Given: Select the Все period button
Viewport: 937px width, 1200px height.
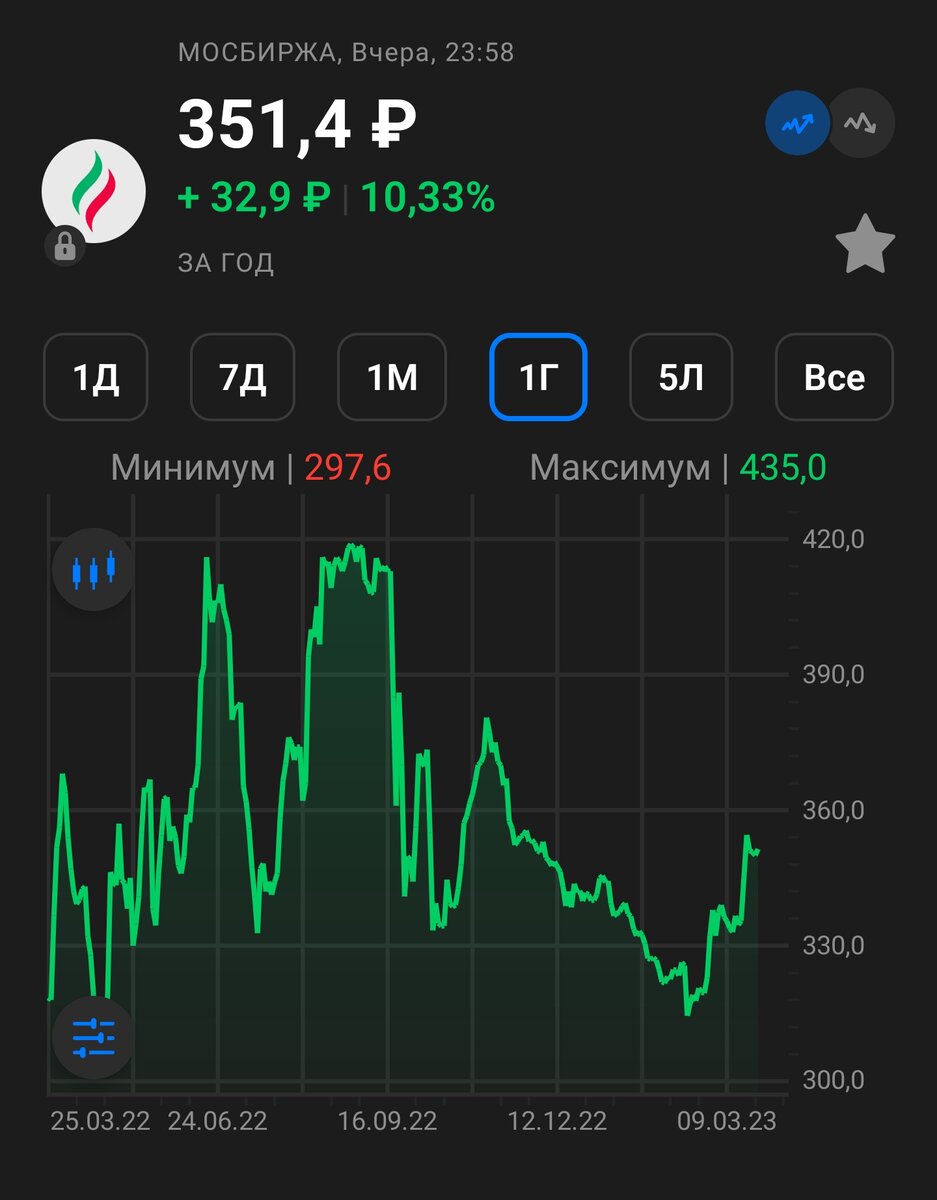Looking at the screenshot, I should pos(833,378).
